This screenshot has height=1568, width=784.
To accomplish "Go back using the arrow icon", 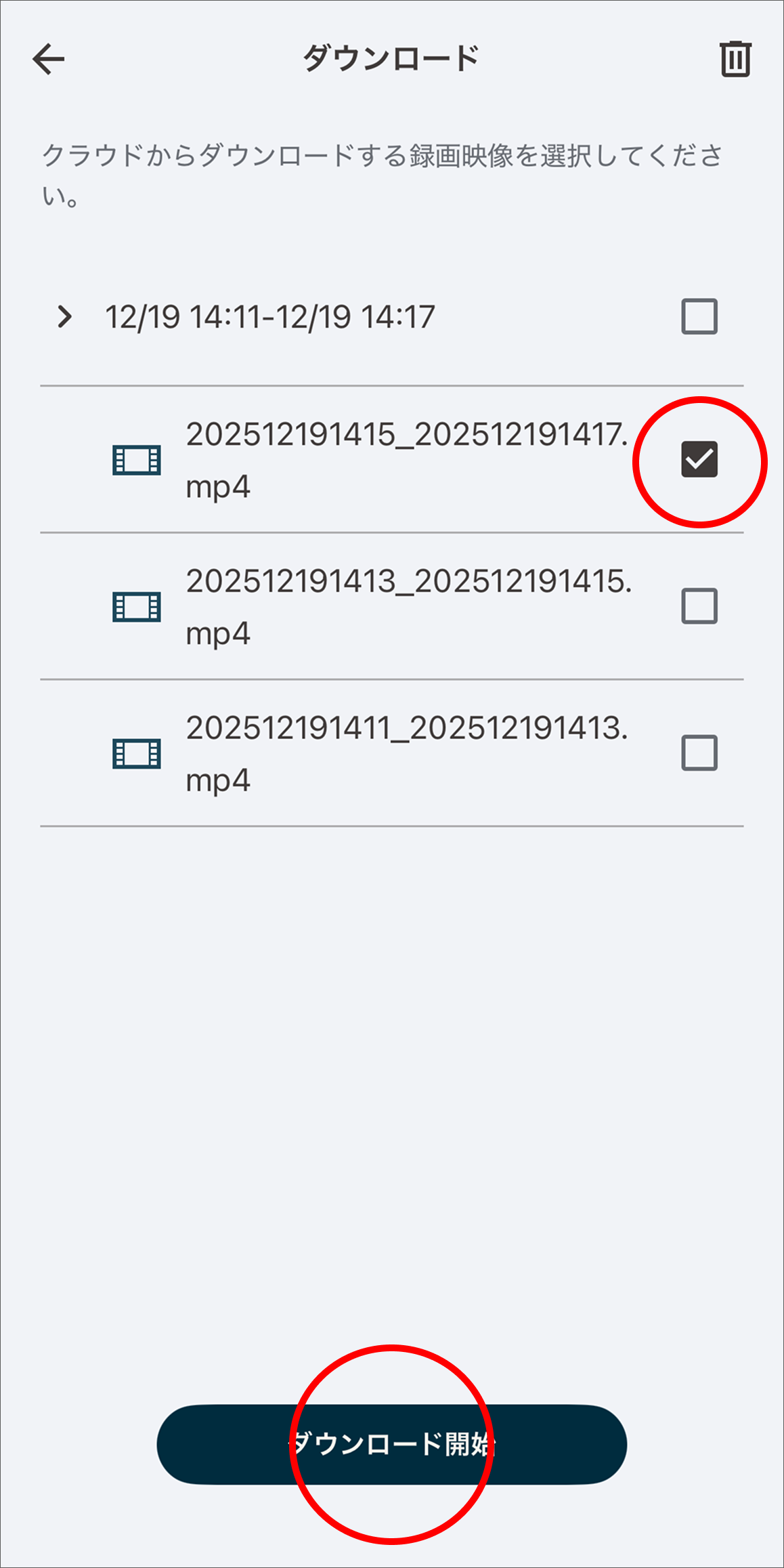I will [49, 59].
